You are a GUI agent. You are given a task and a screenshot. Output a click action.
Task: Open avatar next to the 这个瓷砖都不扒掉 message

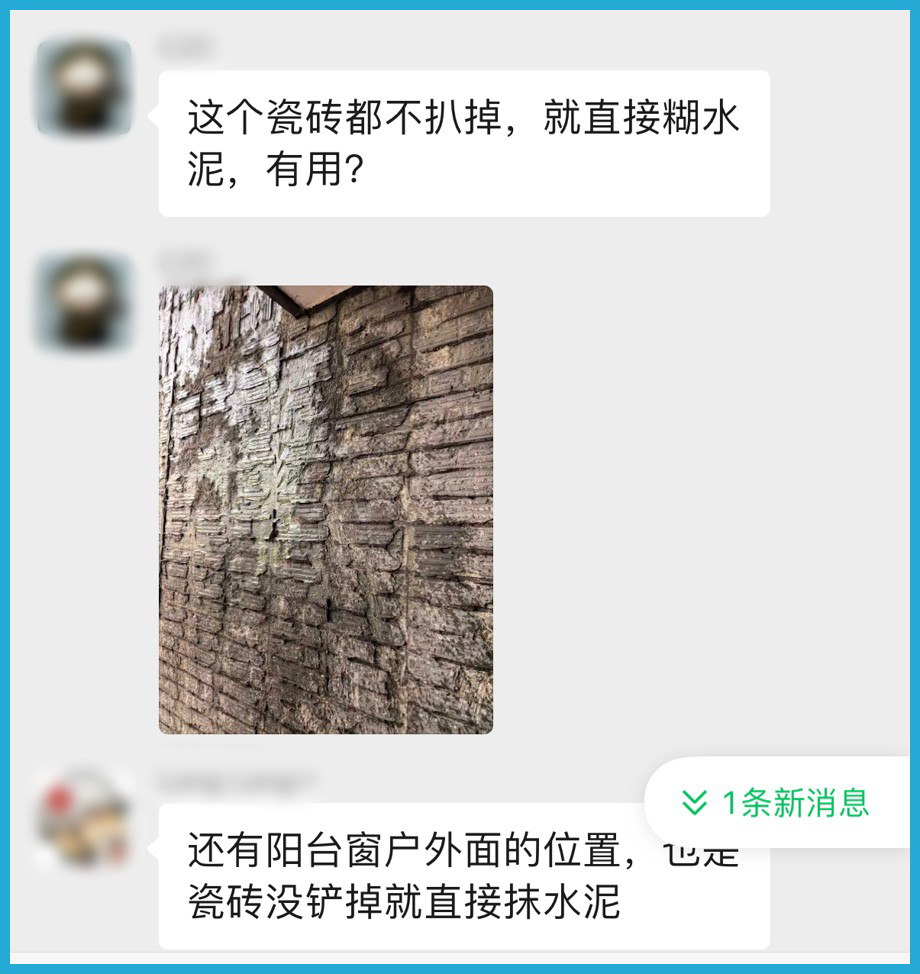coord(84,88)
